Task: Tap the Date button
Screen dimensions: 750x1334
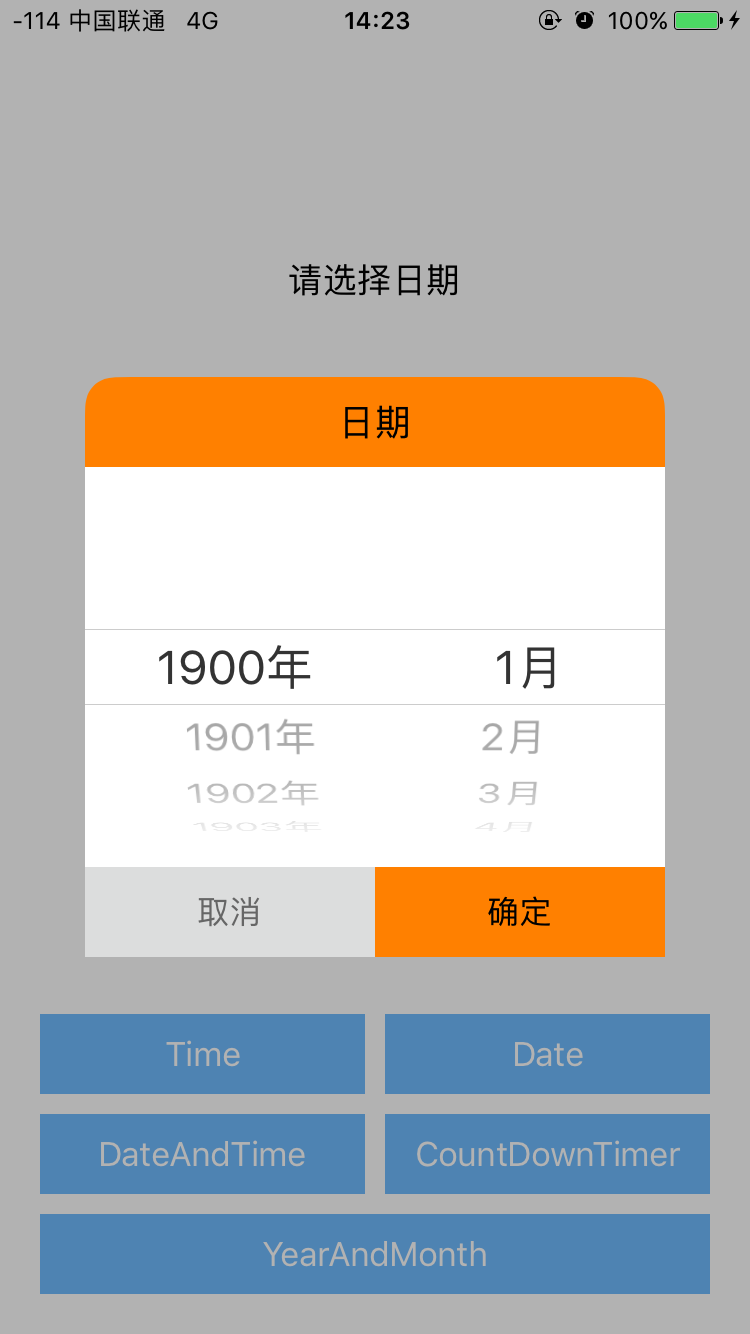Action: [547, 1054]
